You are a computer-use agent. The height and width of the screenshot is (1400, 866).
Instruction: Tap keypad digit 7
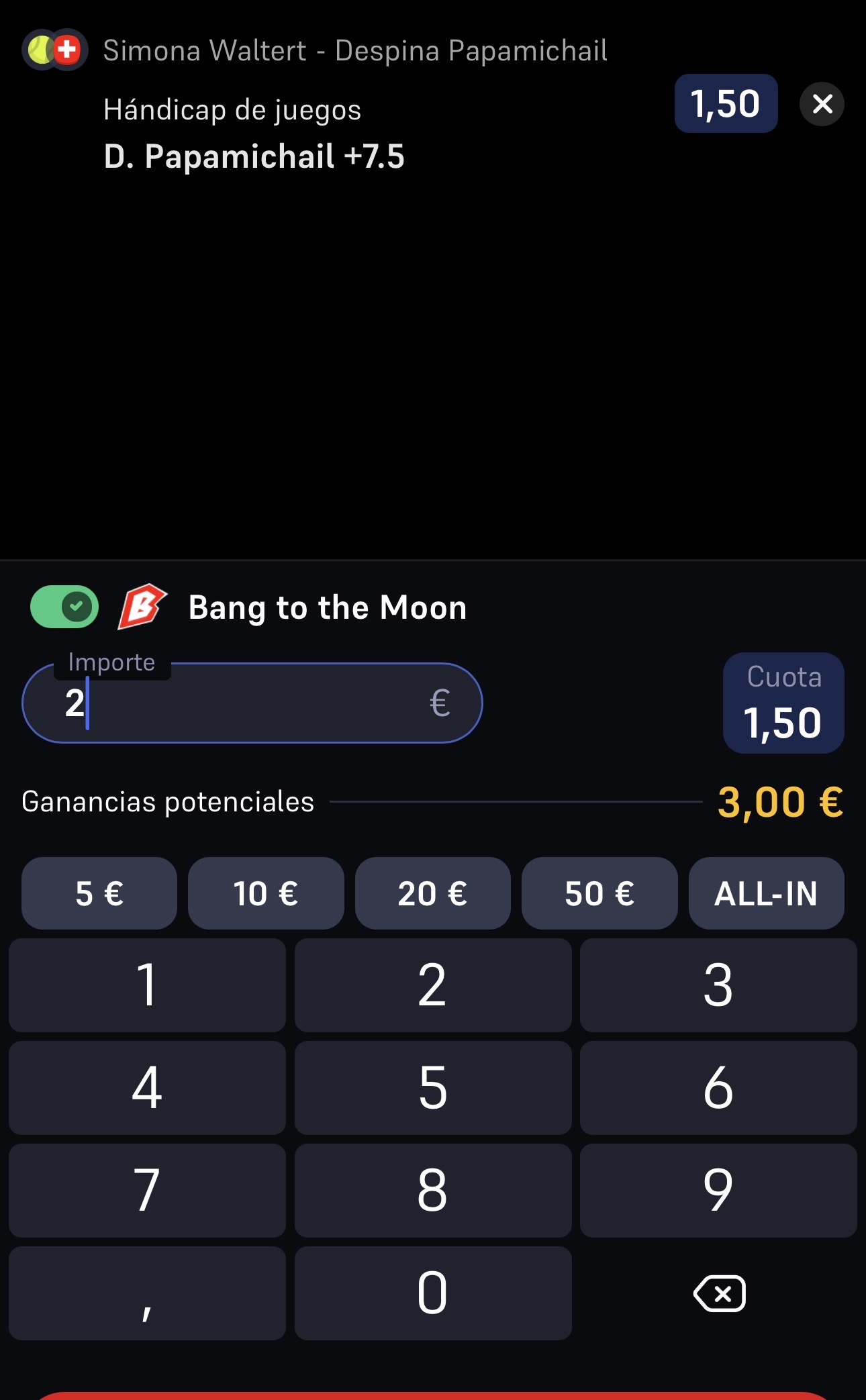[x=147, y=1191]
